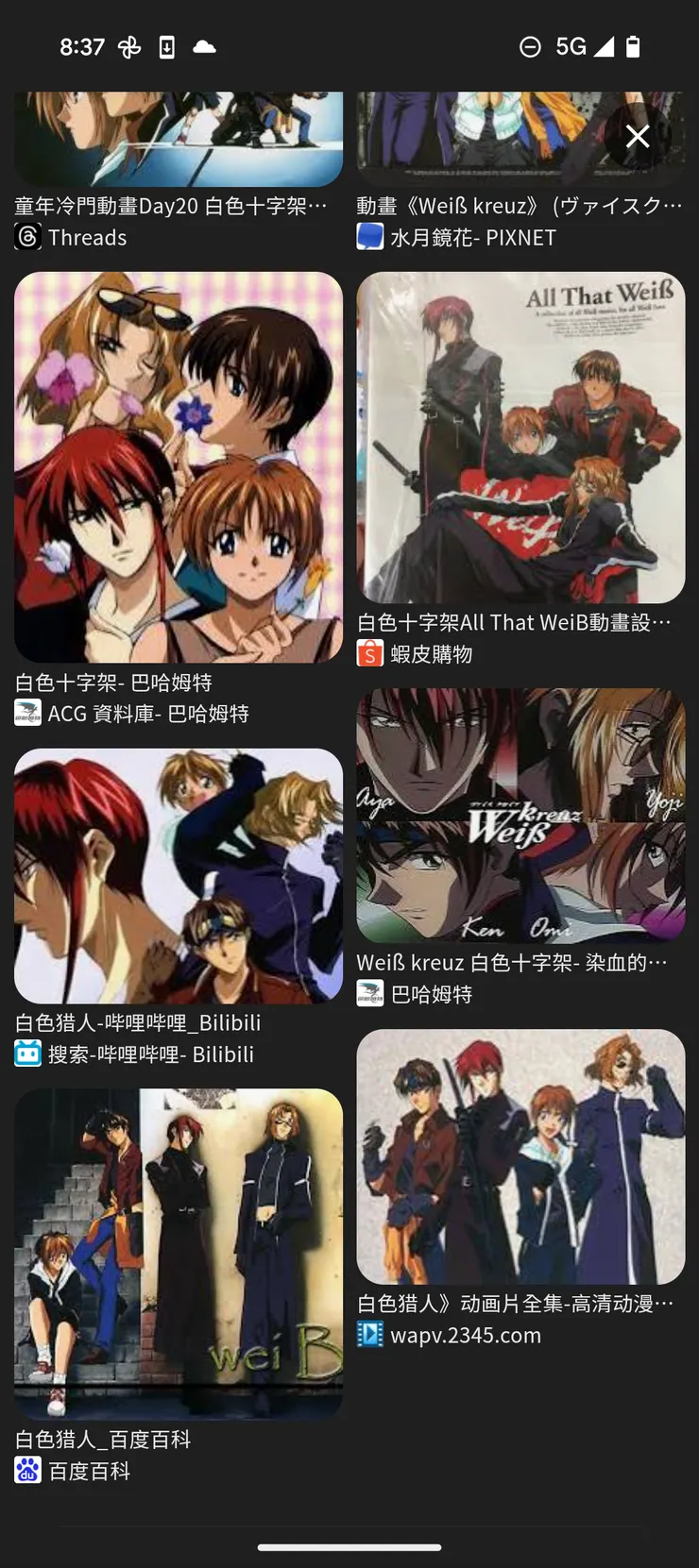View the All That Weiß 蝦皮購物 listing image

520,438
